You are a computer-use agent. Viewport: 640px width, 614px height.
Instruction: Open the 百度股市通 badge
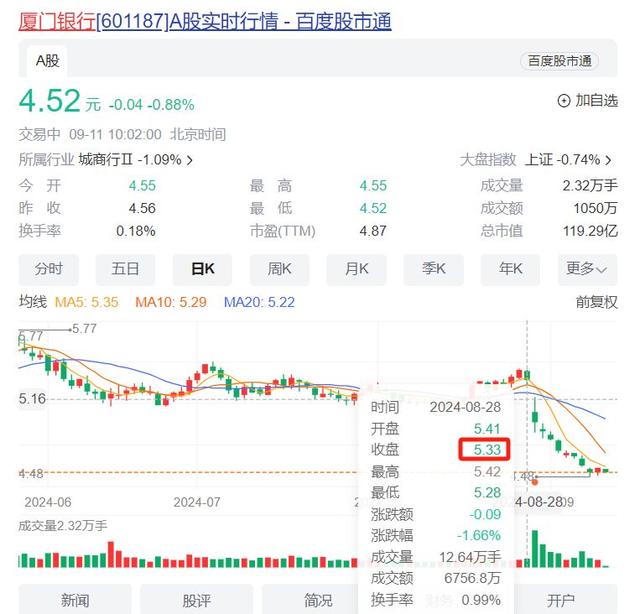pyautogui.click(x=559, y=61)
